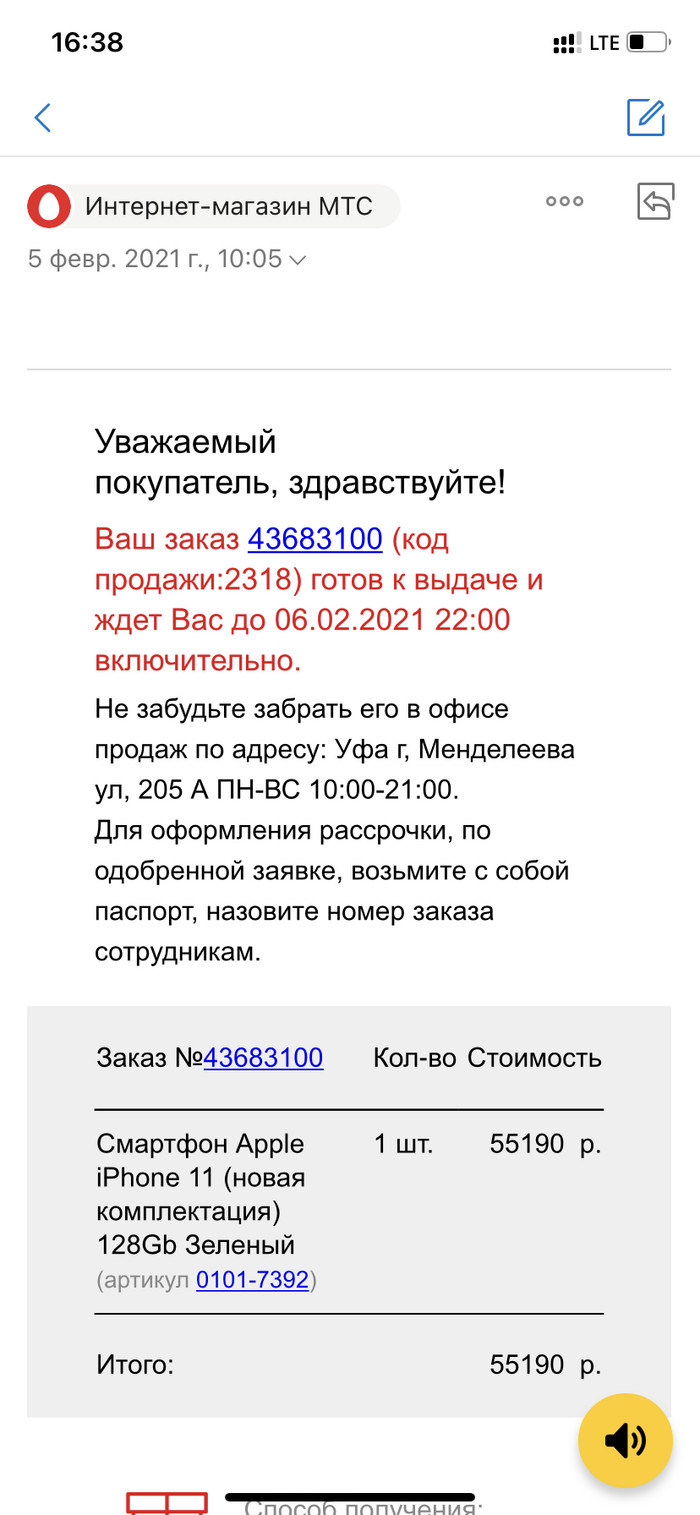Open sender Интернет-магазин МТС details
The image size is (700, 1515).
(x=214, y=207)
